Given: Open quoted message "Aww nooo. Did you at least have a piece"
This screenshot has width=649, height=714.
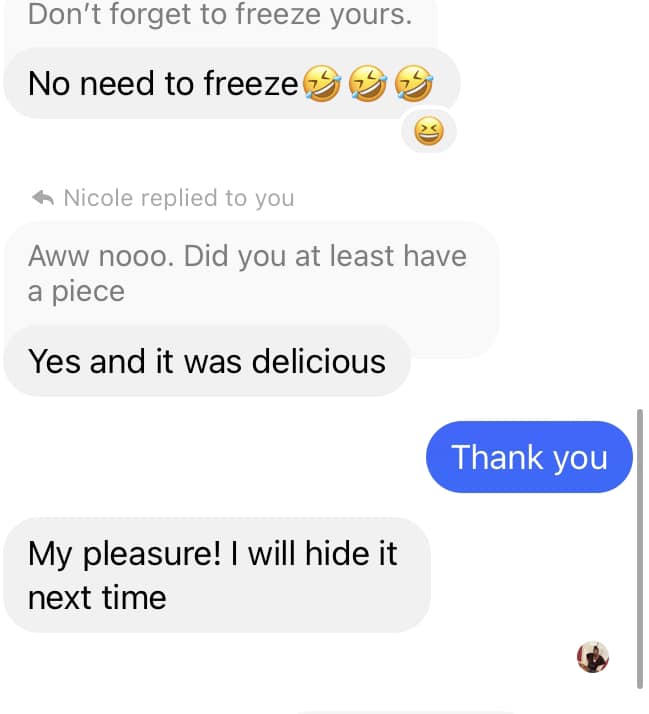Looking at the screenshot, I should (x=251, y=274).
